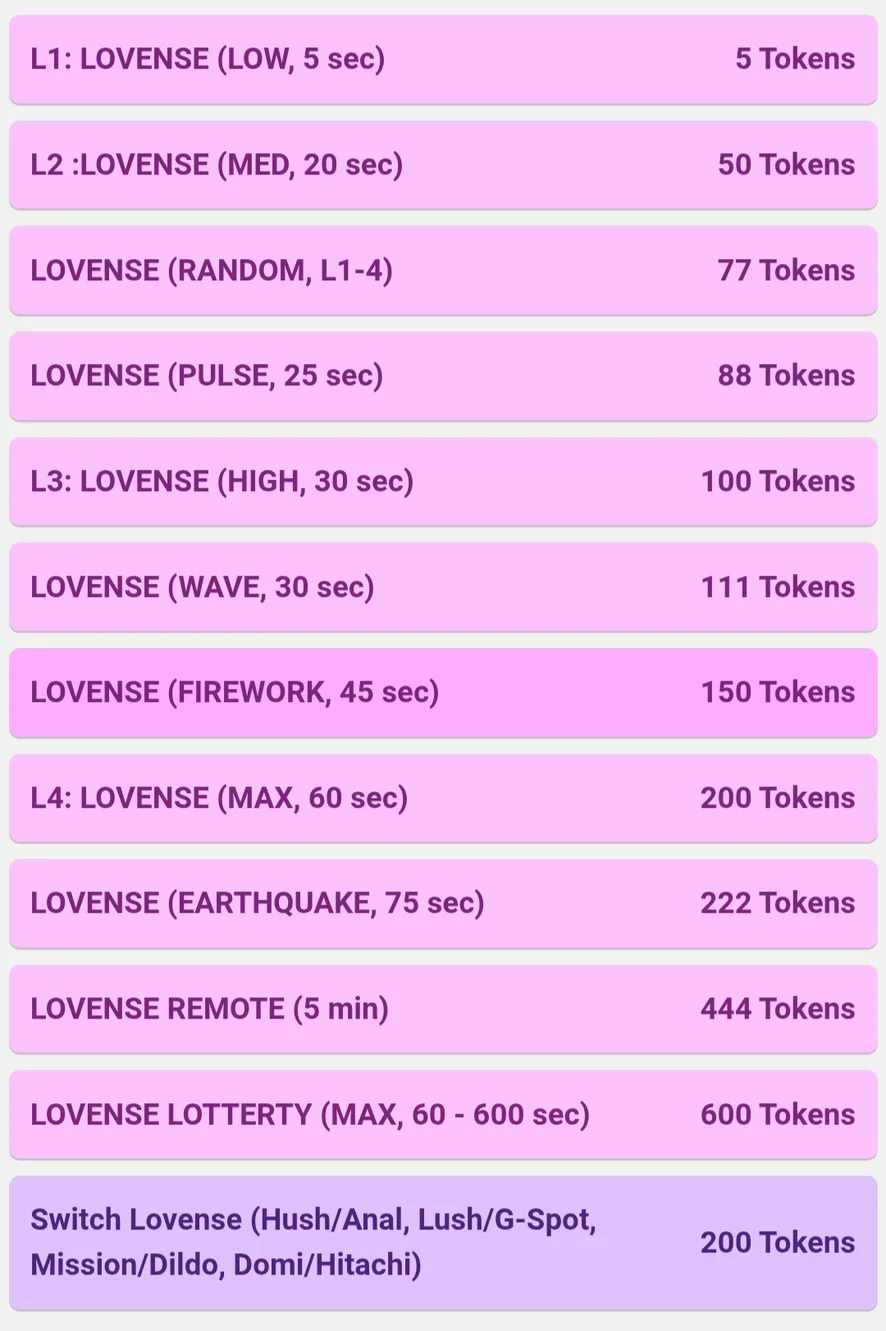The image size is (886, 1331).
Task: Tap LOVENSE (EARTHQUAKE, 75 sec) option
Action: tap(443, 903)
